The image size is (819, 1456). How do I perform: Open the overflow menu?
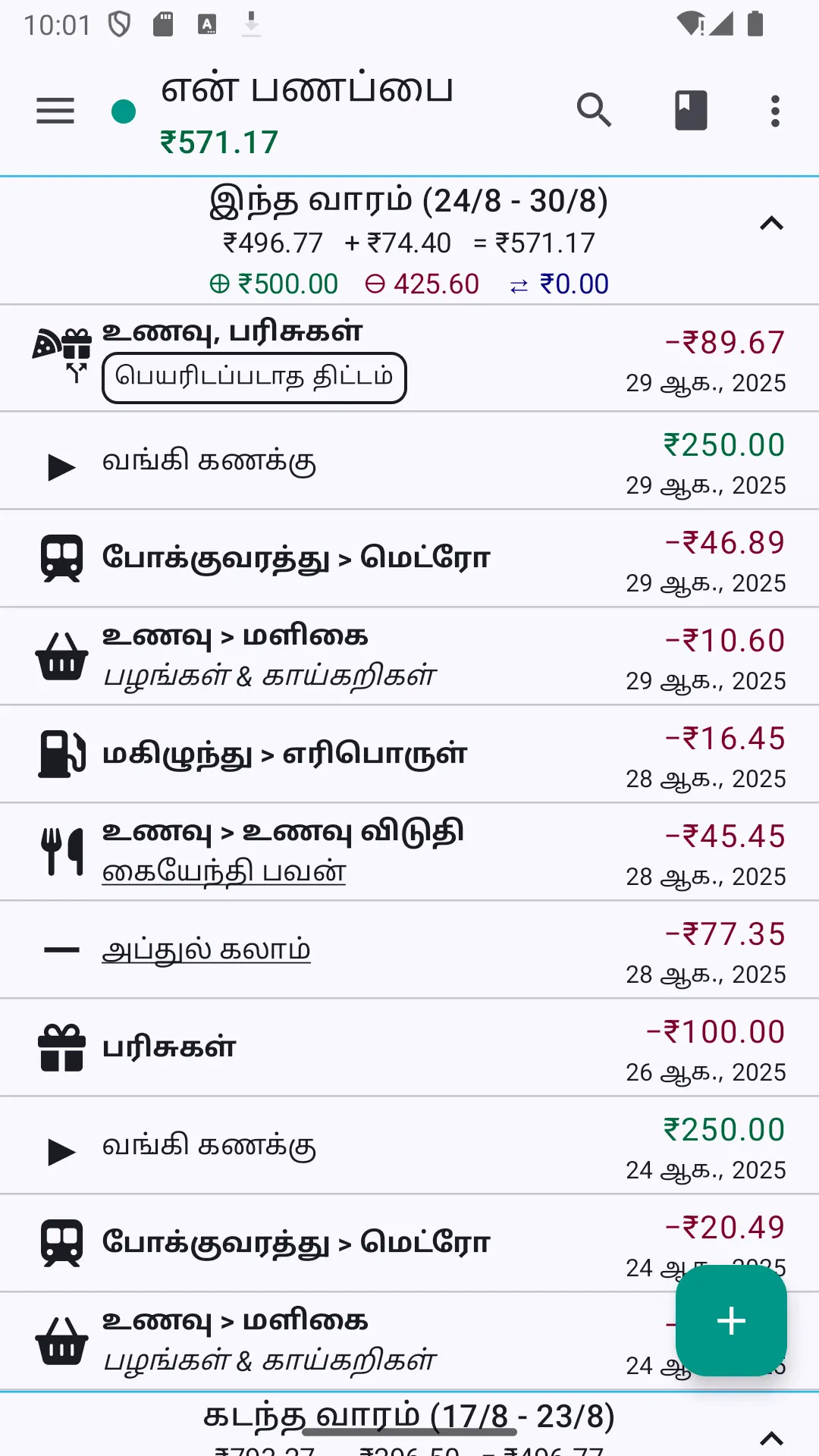[x=775, y=111]
